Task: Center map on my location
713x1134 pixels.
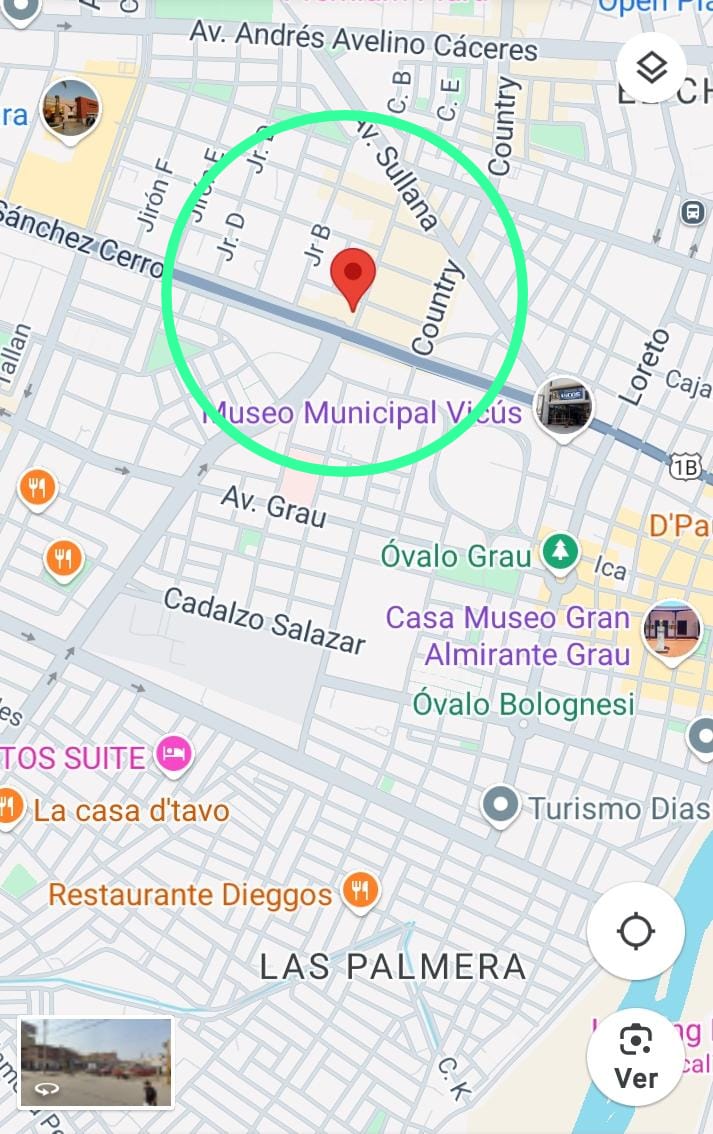Action: (x=636, y=931)
